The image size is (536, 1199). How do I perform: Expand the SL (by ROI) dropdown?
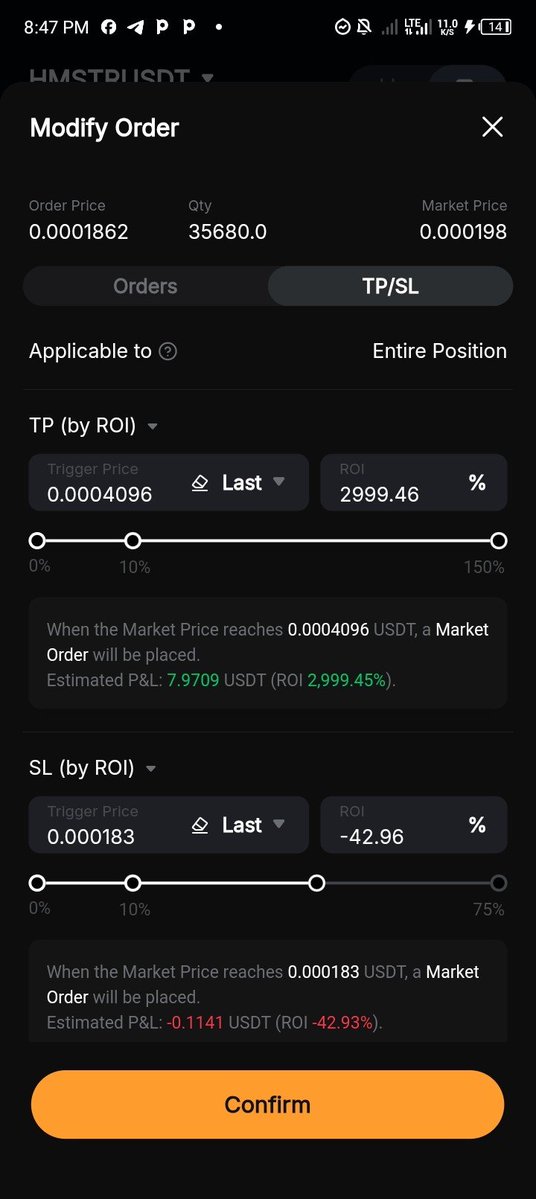(x=151, y=768)
